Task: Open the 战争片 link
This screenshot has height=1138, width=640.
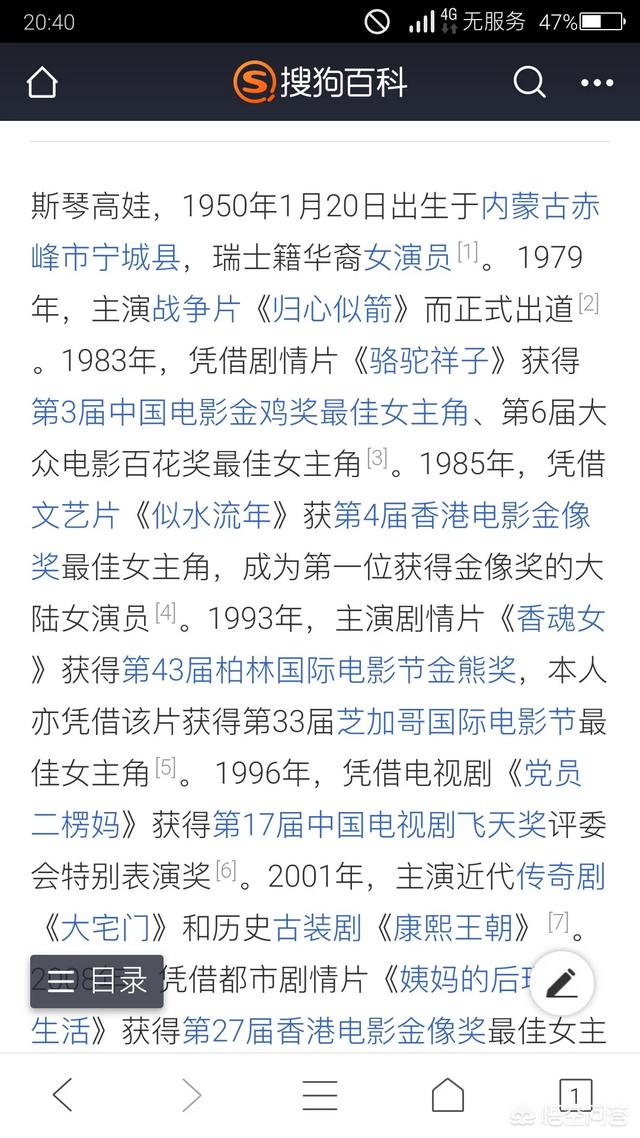Action: pos(196,309)
